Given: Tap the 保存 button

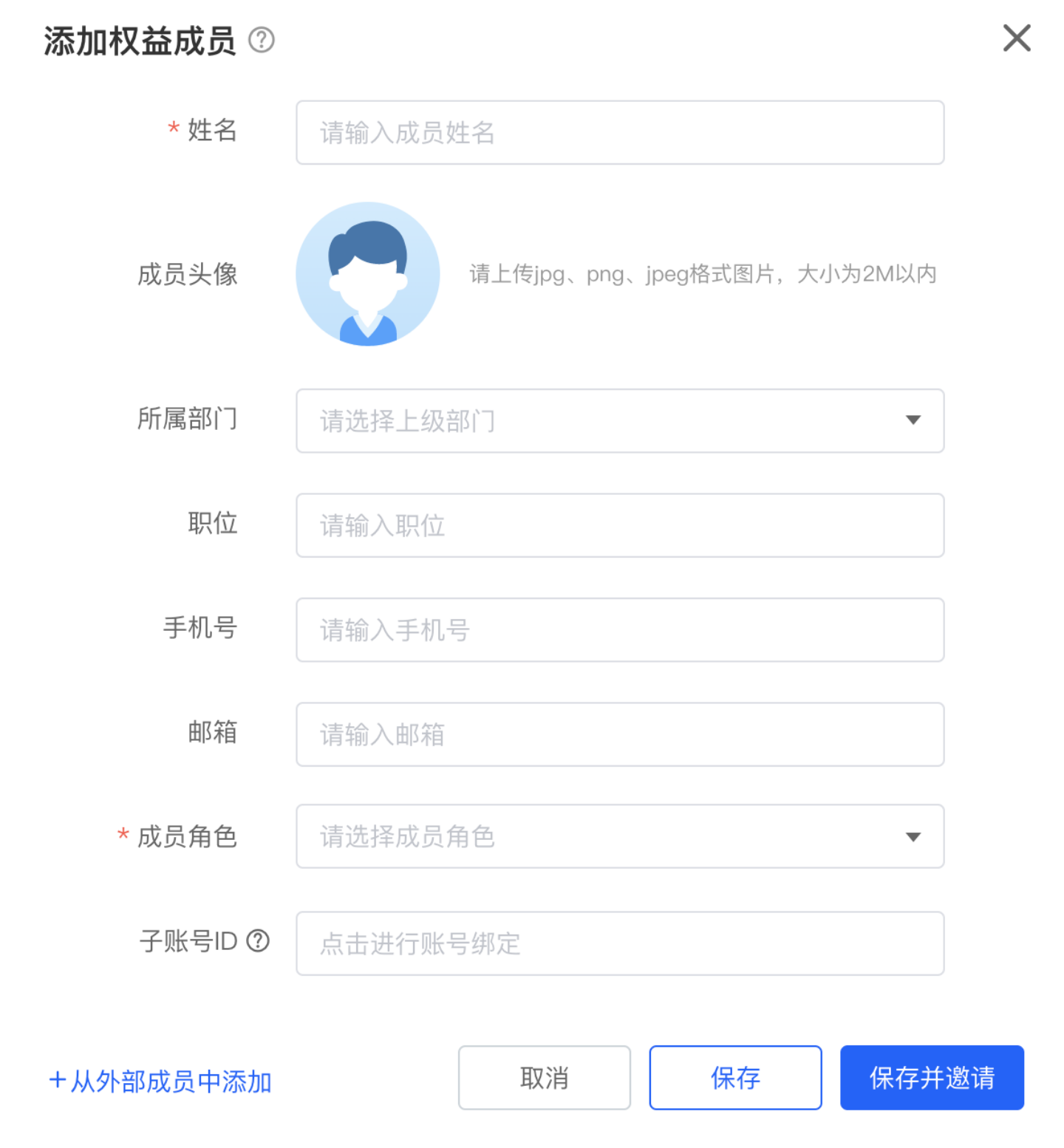Looking at the screenshot, I should [x=735, y=1078].
